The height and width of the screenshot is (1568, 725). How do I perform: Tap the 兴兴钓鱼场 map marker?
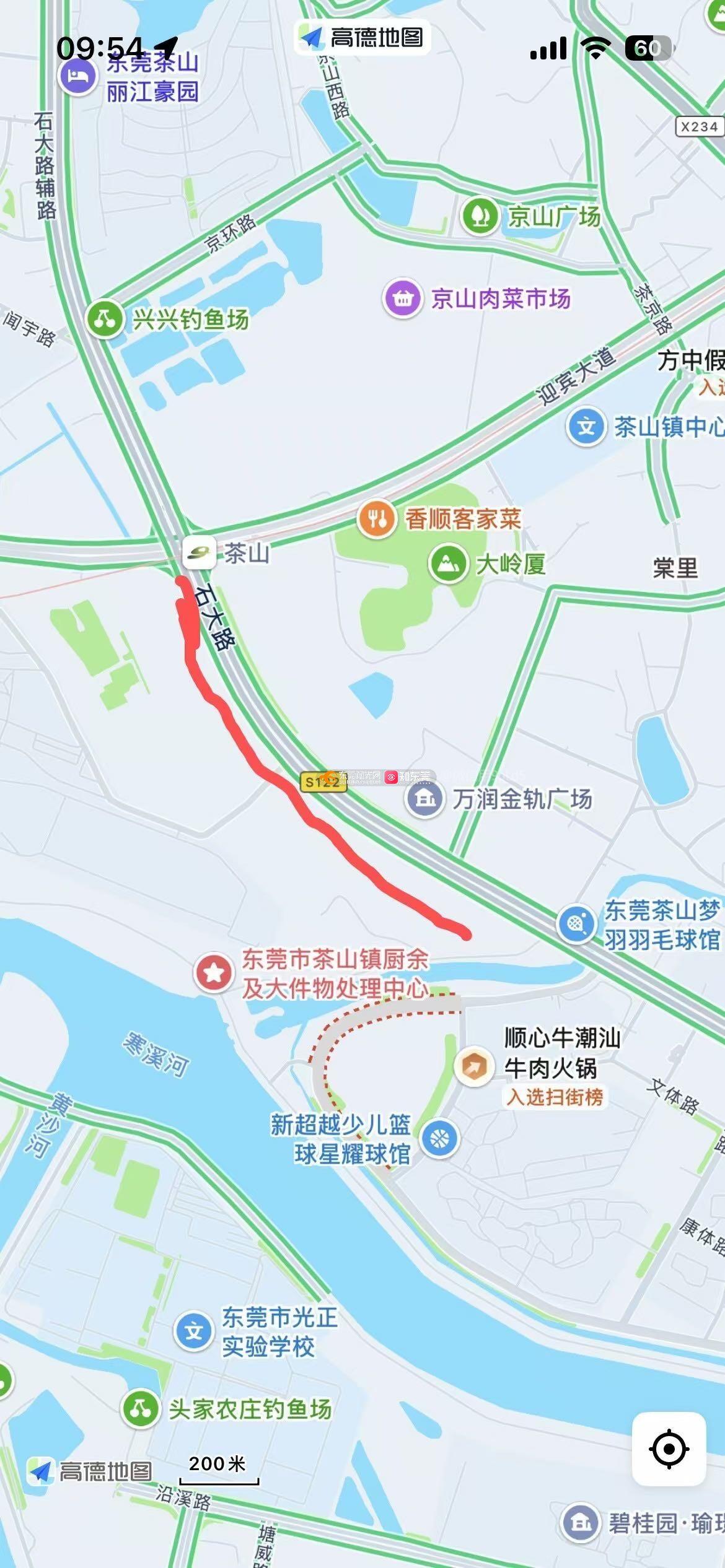(104, 319)
